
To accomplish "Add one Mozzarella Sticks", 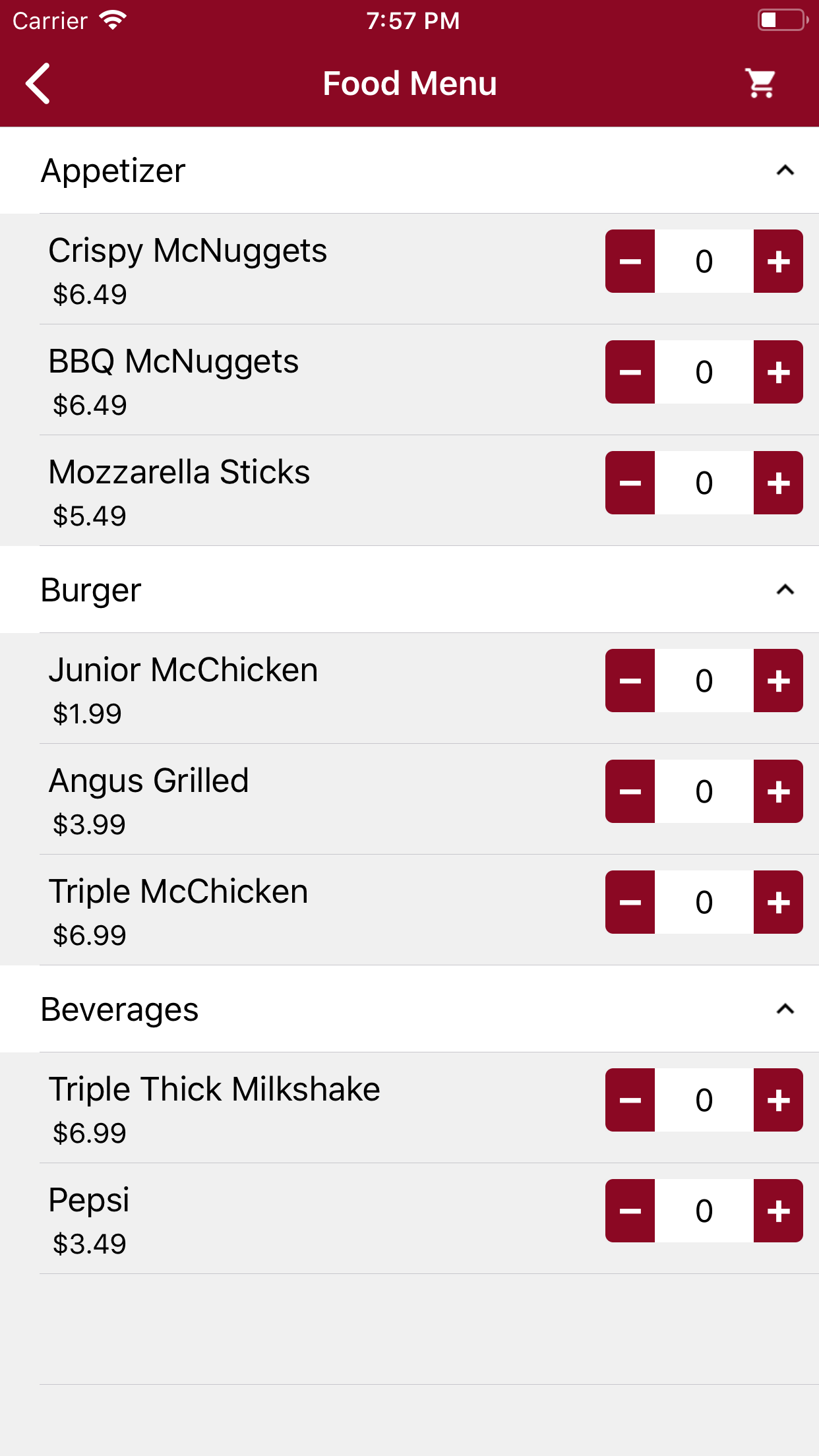I will (778, 483).
